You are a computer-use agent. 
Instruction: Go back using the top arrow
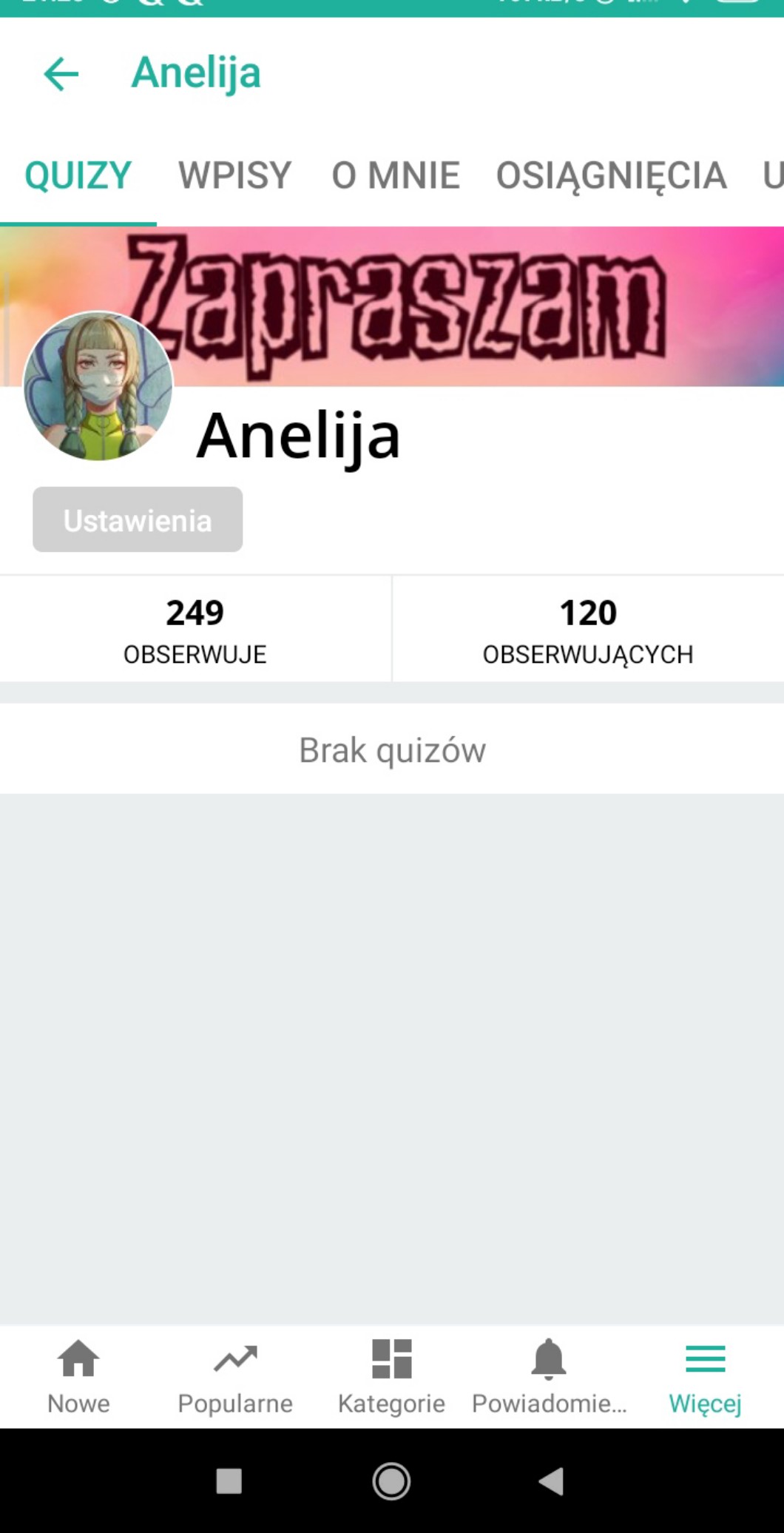click(x=61, y=74)
